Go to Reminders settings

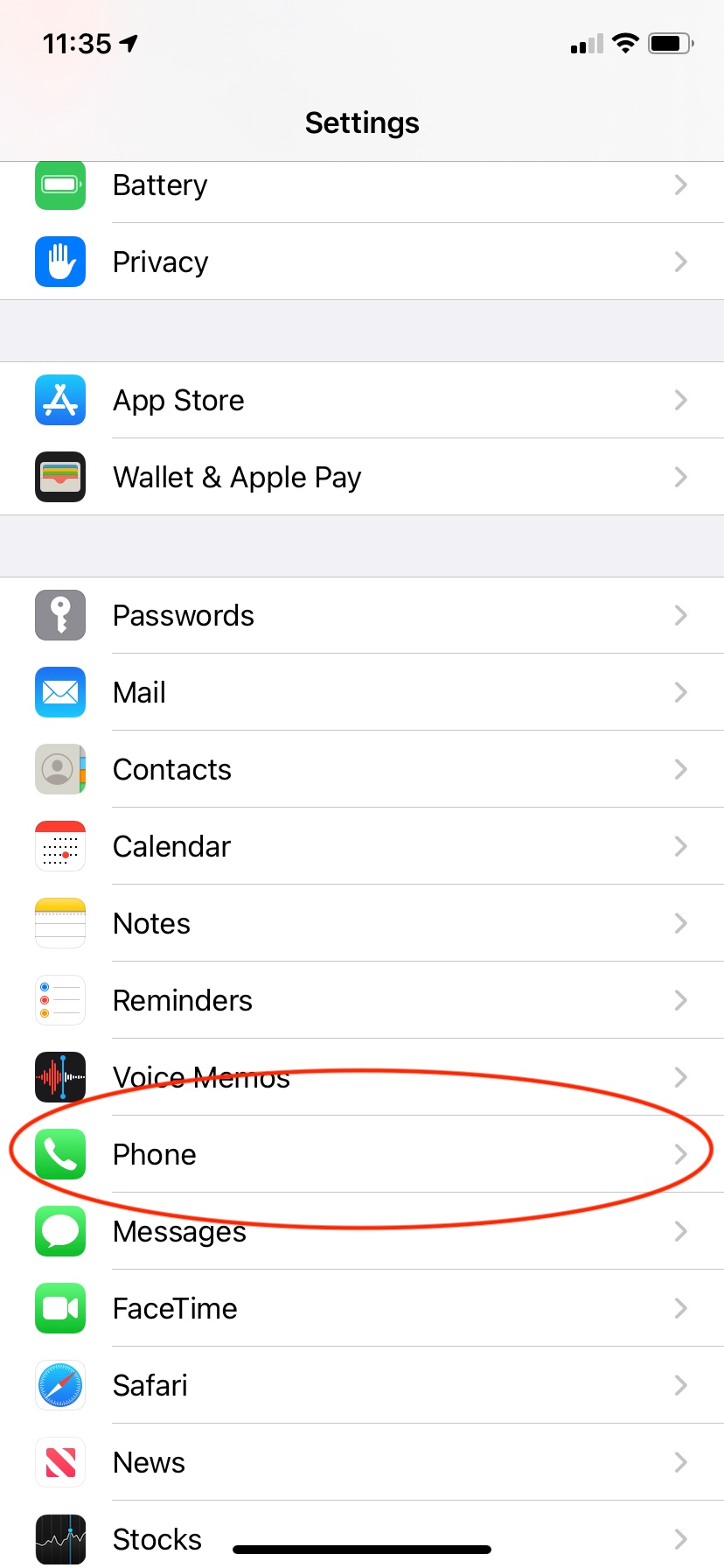click(x=362, y=1000)
